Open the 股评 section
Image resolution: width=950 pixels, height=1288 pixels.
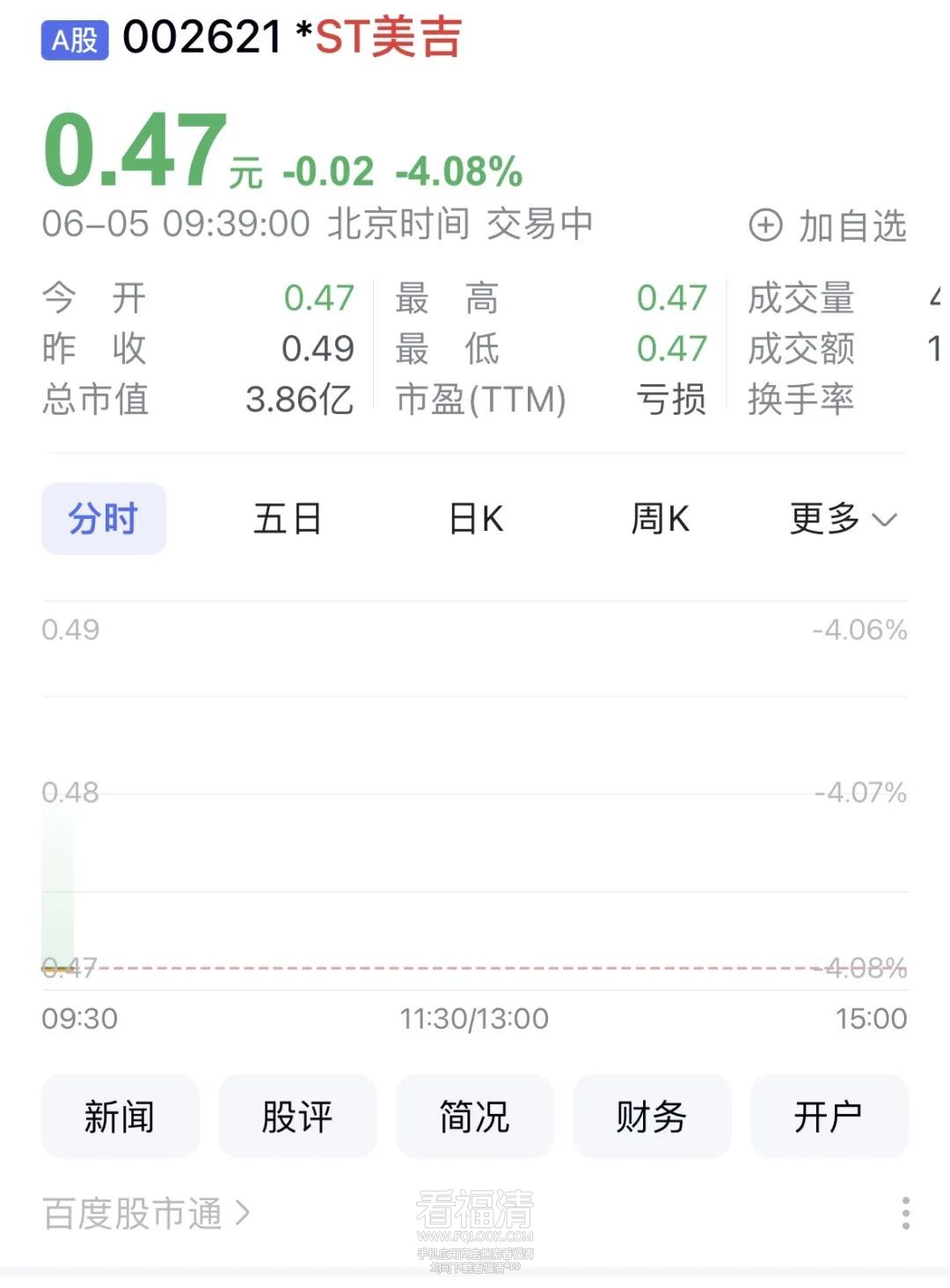[x=297, y=1117]
